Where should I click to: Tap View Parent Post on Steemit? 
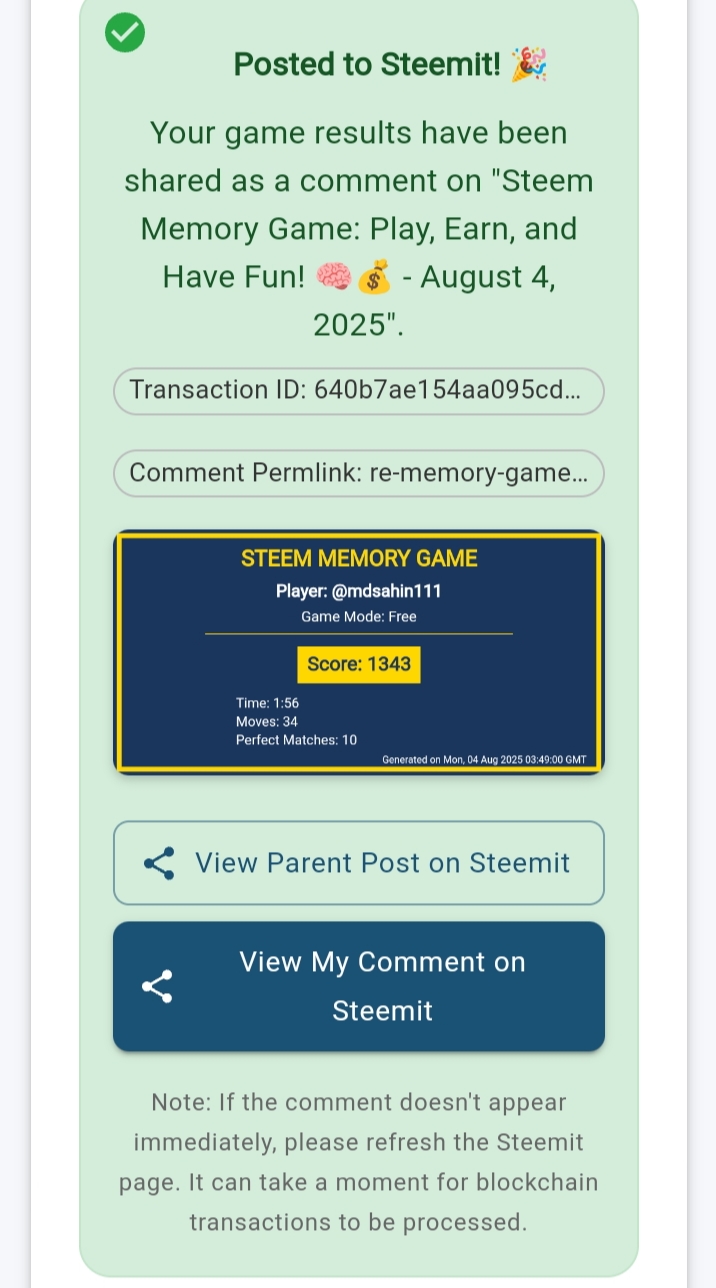coord(358,863)
